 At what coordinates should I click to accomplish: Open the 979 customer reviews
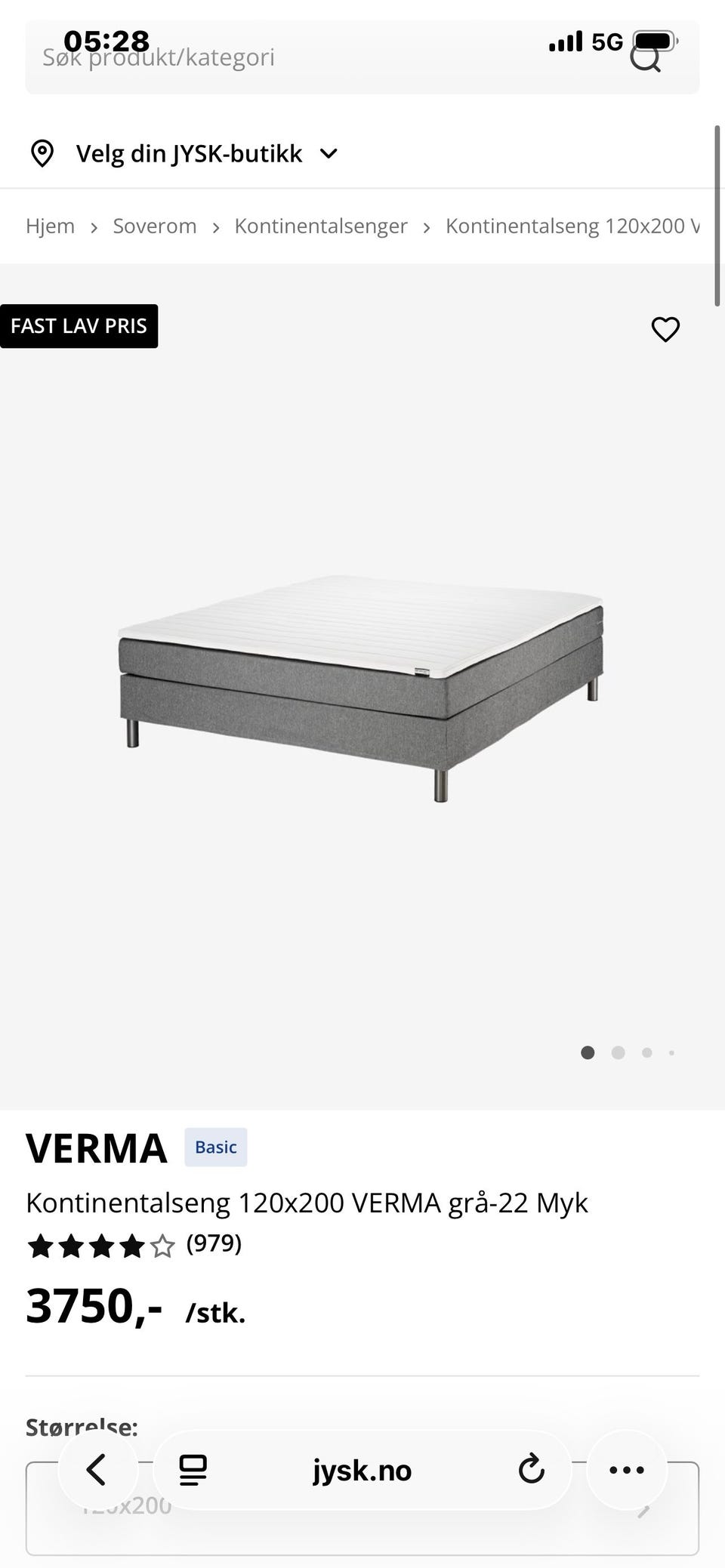click(x=214, y=1243)
